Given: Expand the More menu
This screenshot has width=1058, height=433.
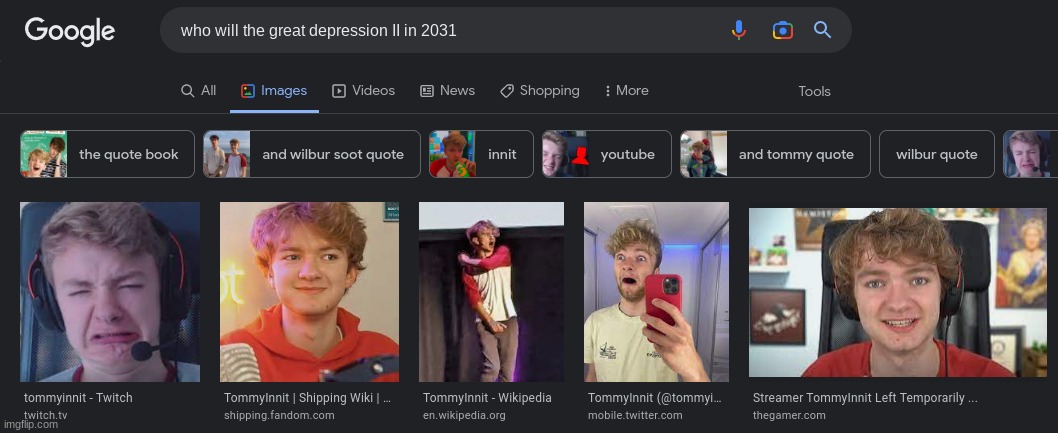Looking at the screenshot, I should pos(626,90).
